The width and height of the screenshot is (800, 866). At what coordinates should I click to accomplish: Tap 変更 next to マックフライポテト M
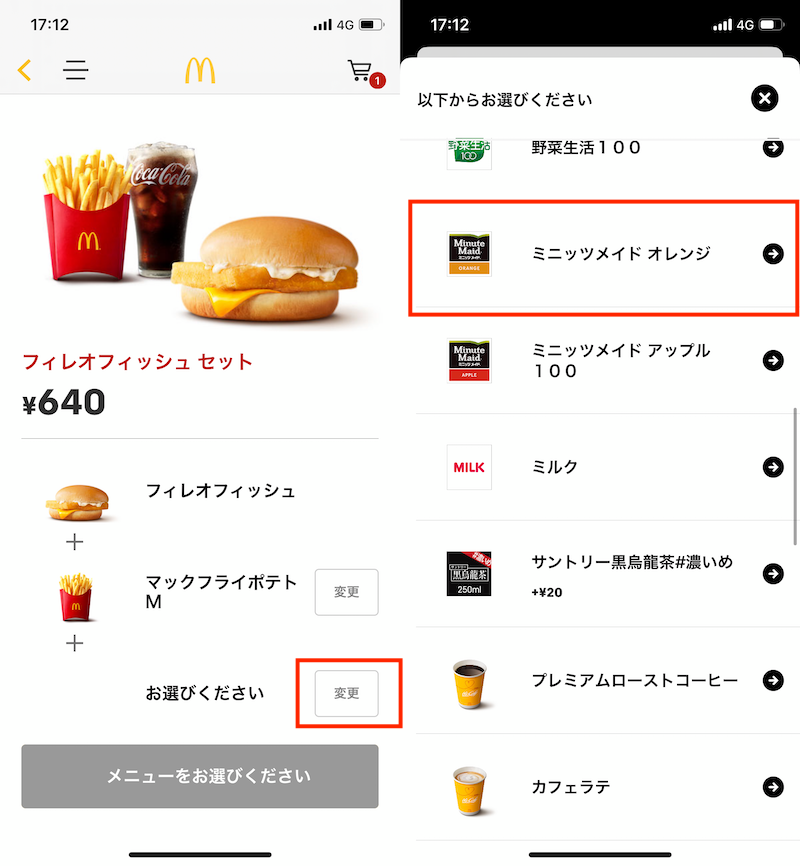tap(346, 592)
